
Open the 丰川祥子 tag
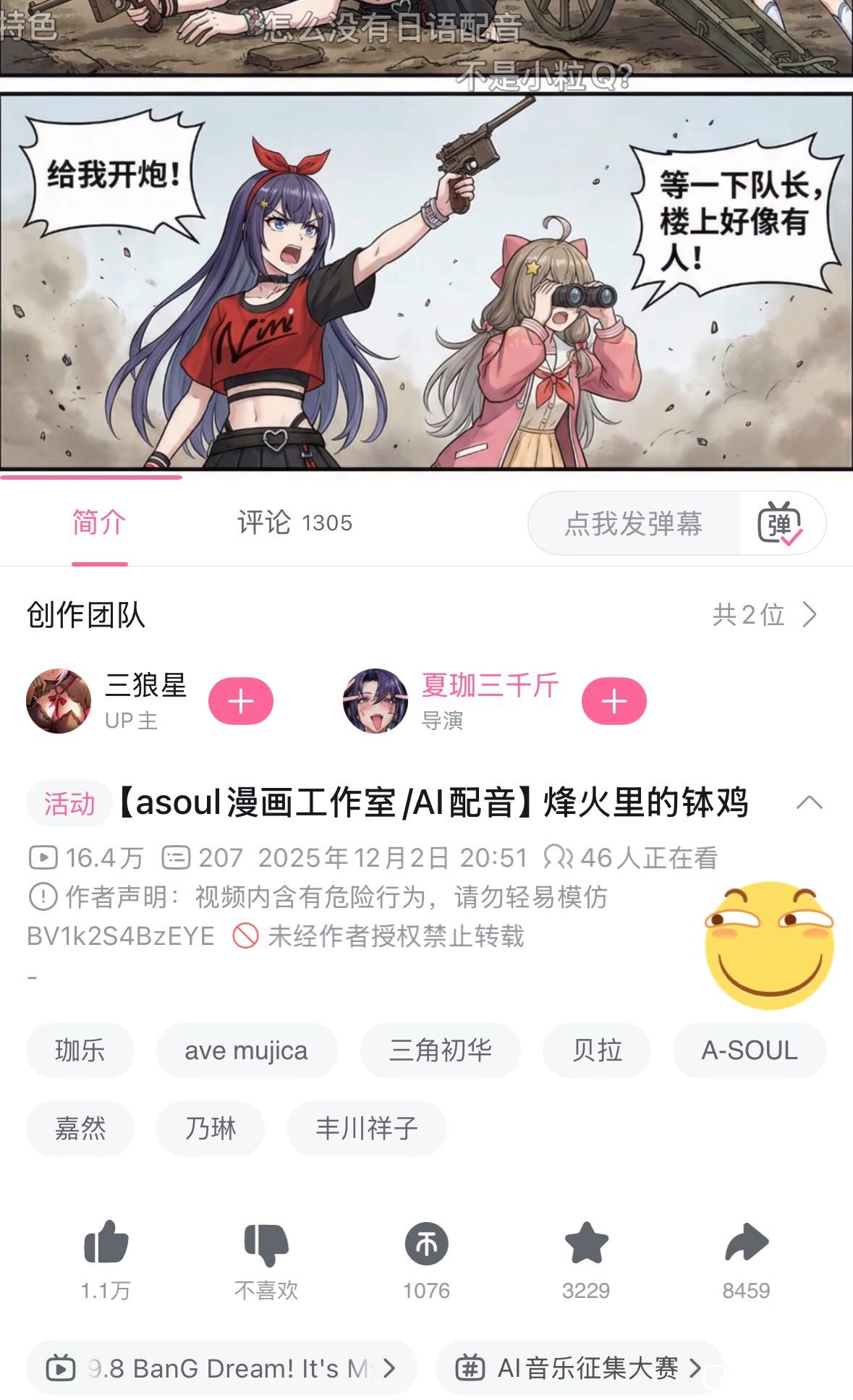(366, 1129)
